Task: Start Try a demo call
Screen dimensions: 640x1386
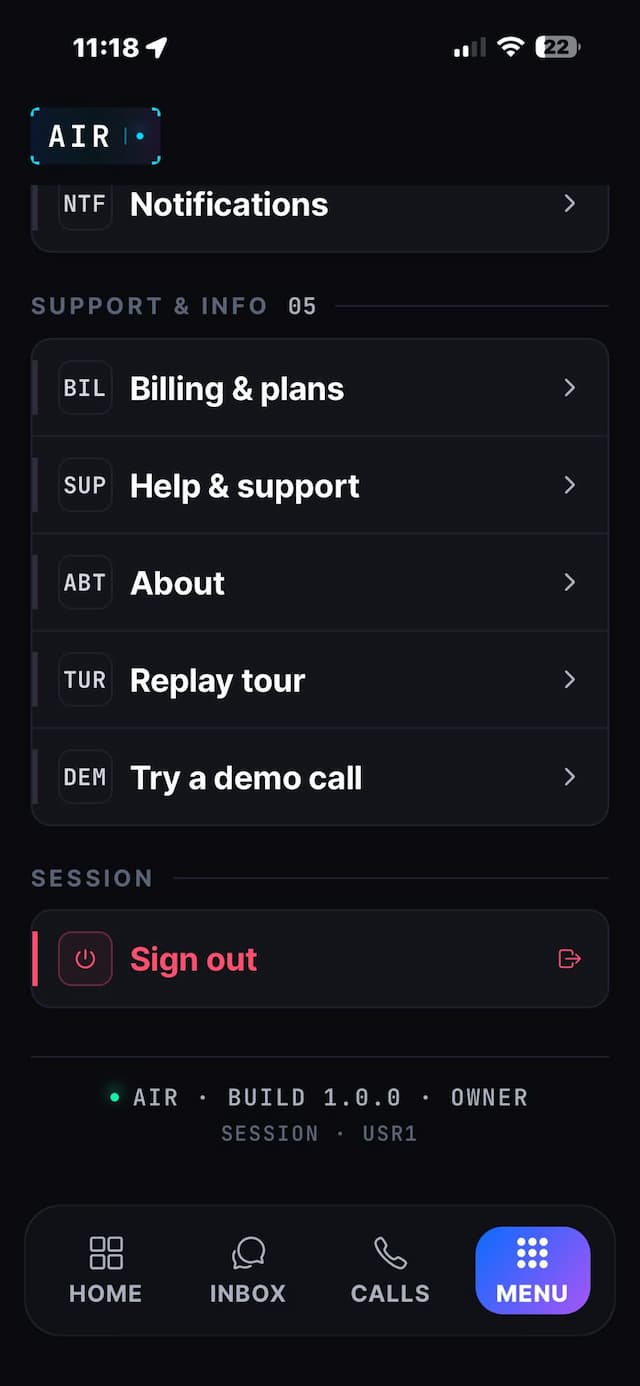Action: [320, 777]
